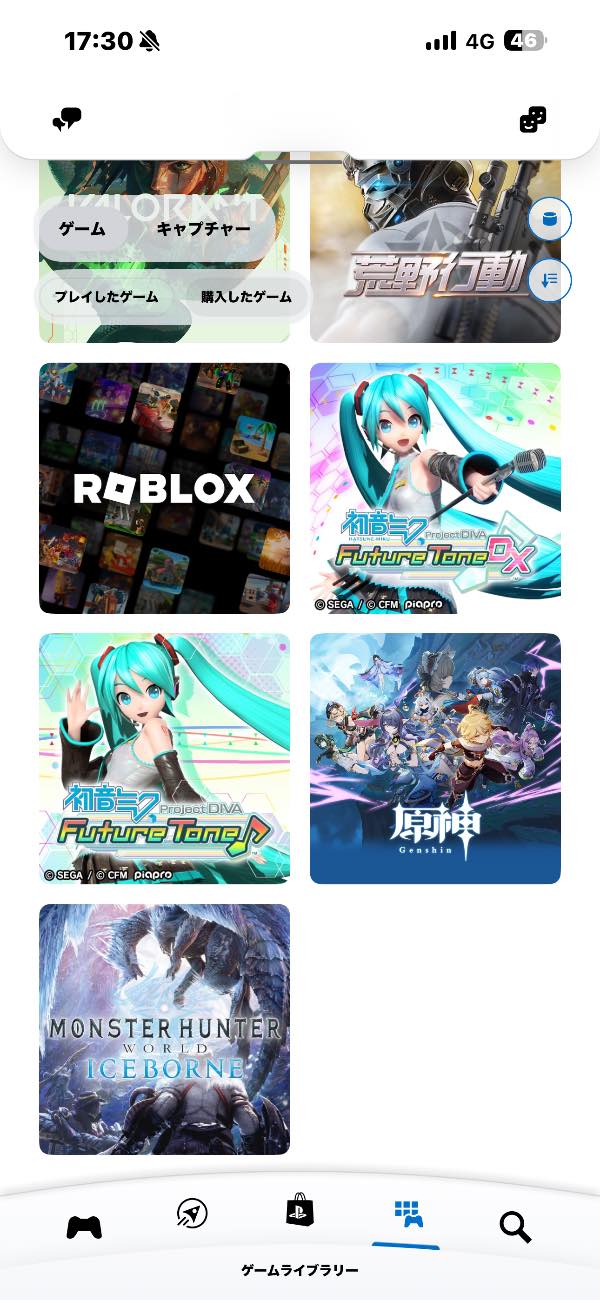
Task: Open the dice faces icon at top right
Action: coord(533,121)
